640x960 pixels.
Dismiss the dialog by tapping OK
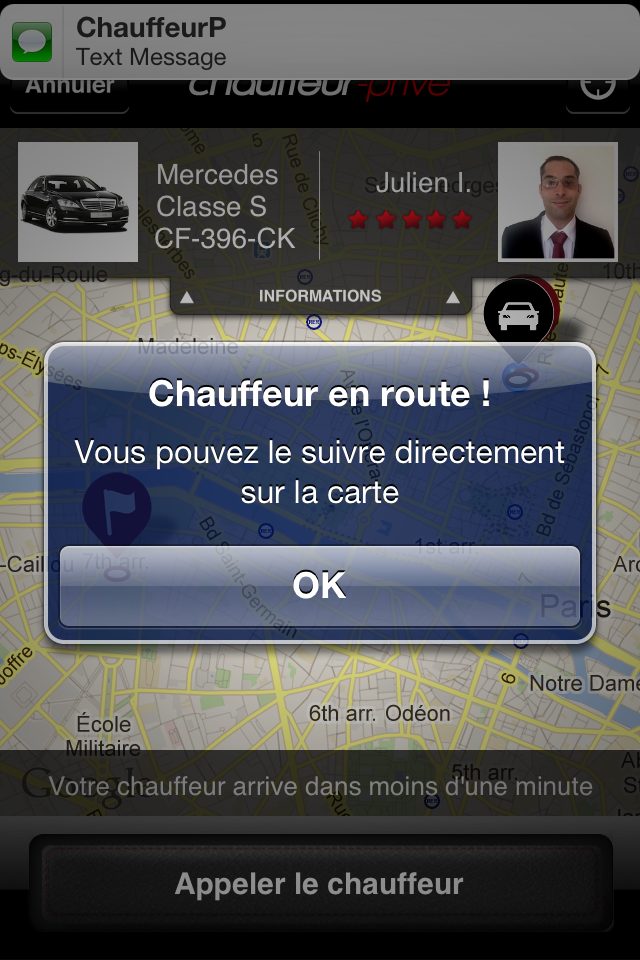click(320, 585)
